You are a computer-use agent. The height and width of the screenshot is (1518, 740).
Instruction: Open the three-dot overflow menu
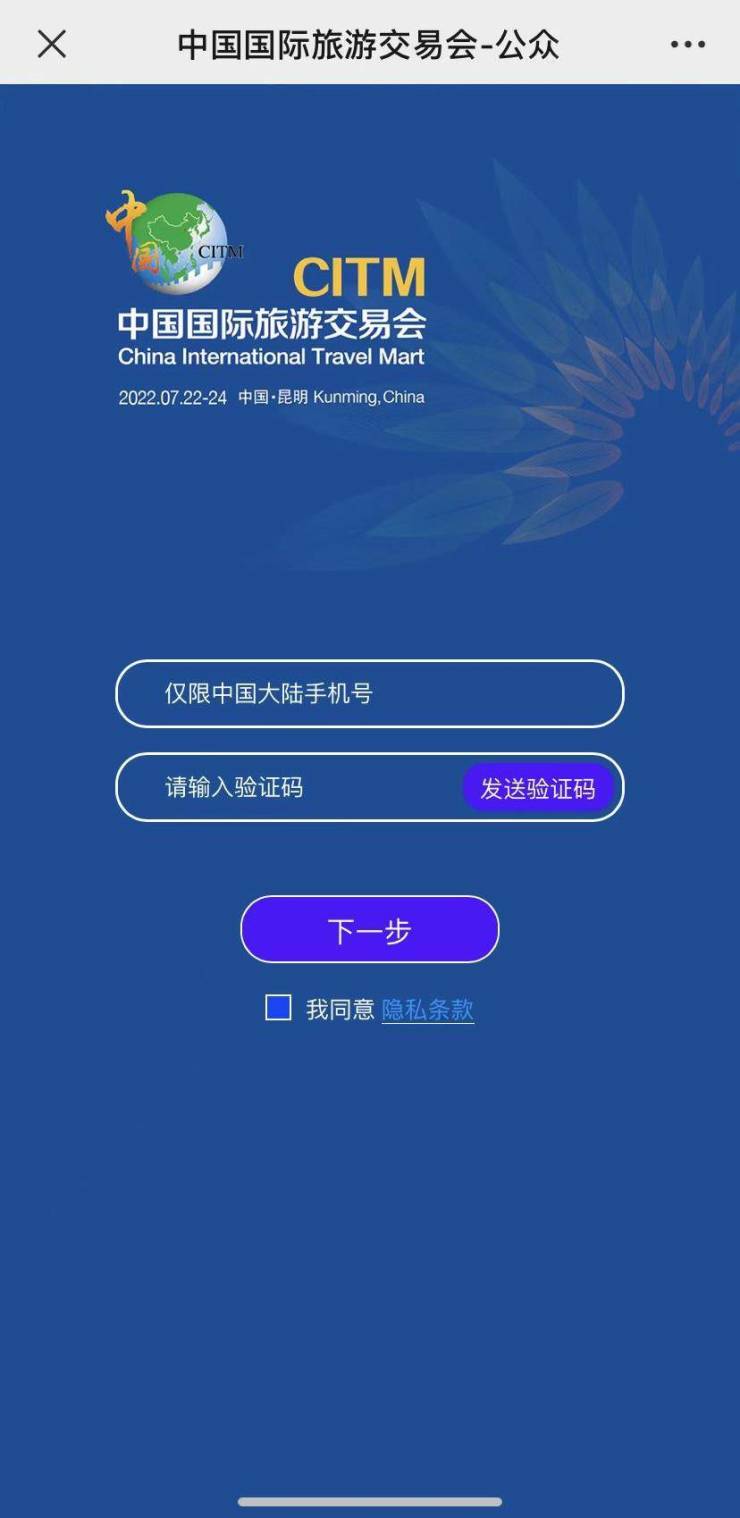tap(688, 44)
